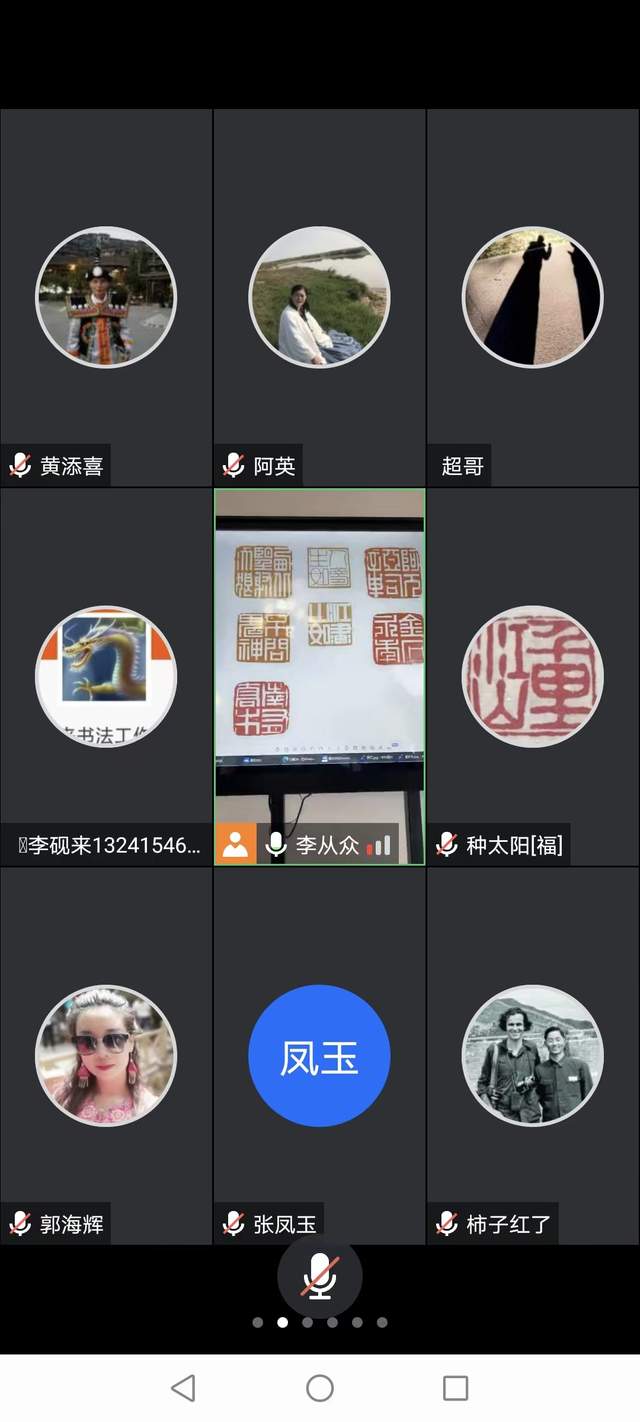
Task: Open 李砚来's participant tile
Action: tap(106, 676)
